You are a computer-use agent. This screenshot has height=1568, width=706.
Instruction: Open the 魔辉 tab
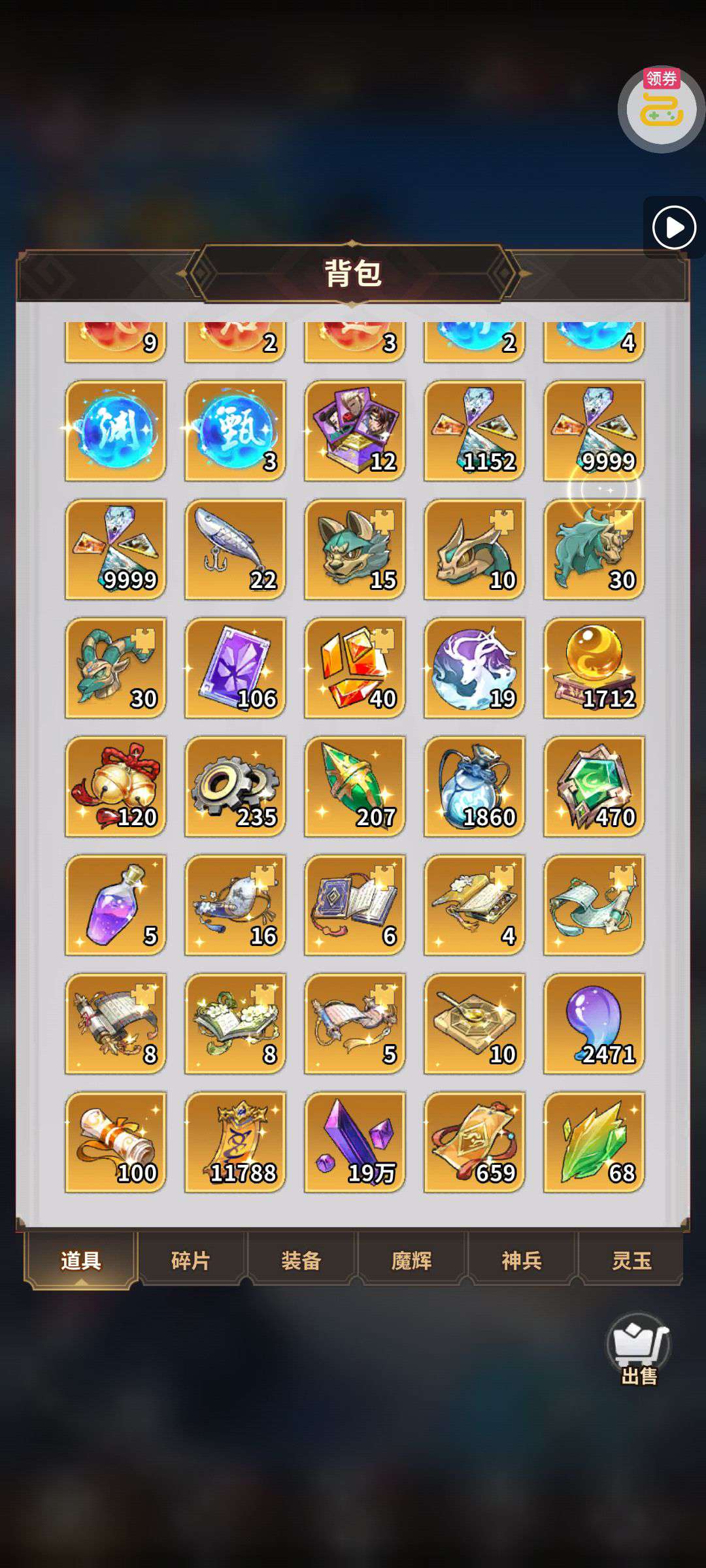[x=411, y=1260]
